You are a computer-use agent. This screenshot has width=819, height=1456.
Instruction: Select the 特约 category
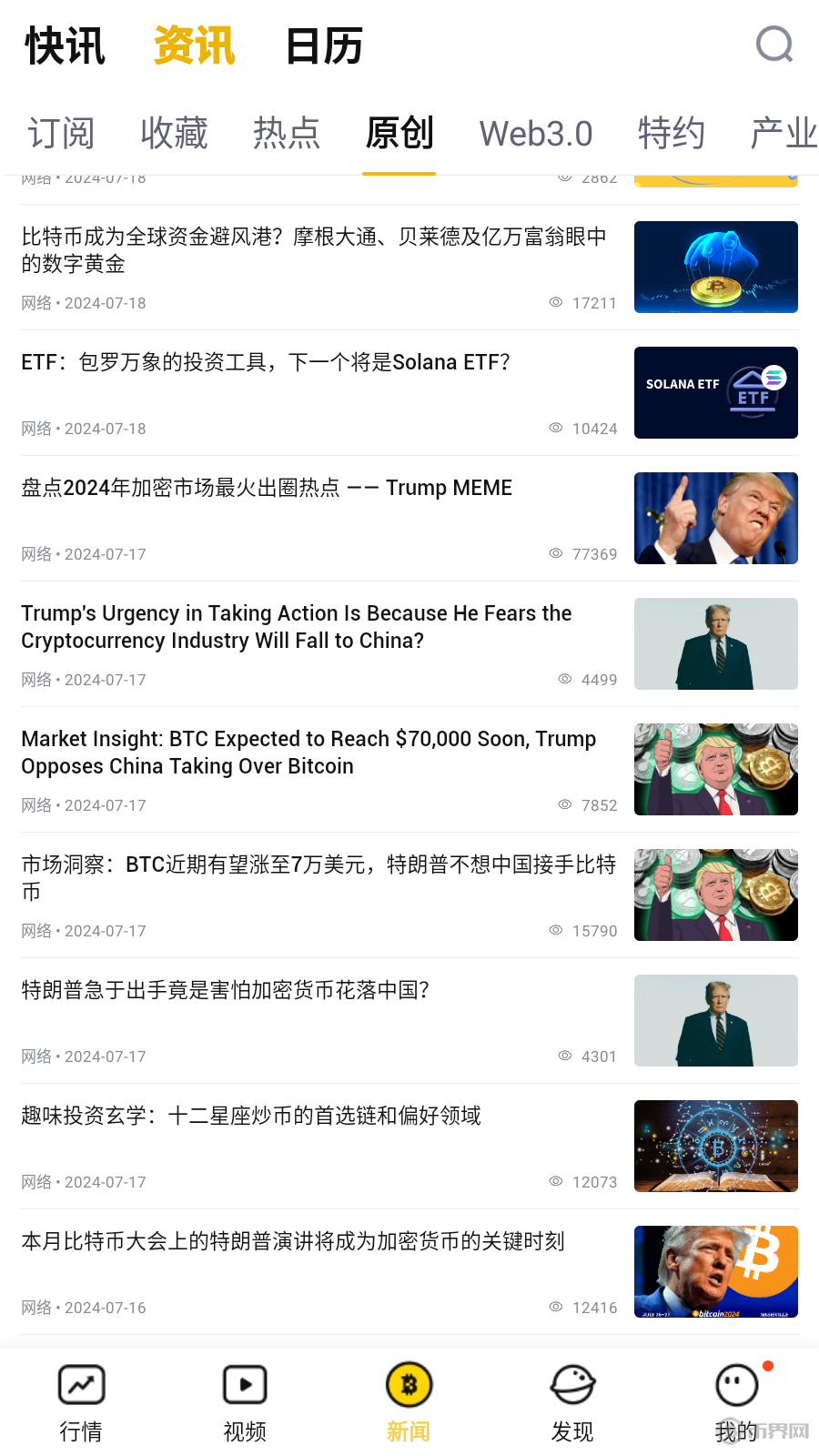(672, 134)
